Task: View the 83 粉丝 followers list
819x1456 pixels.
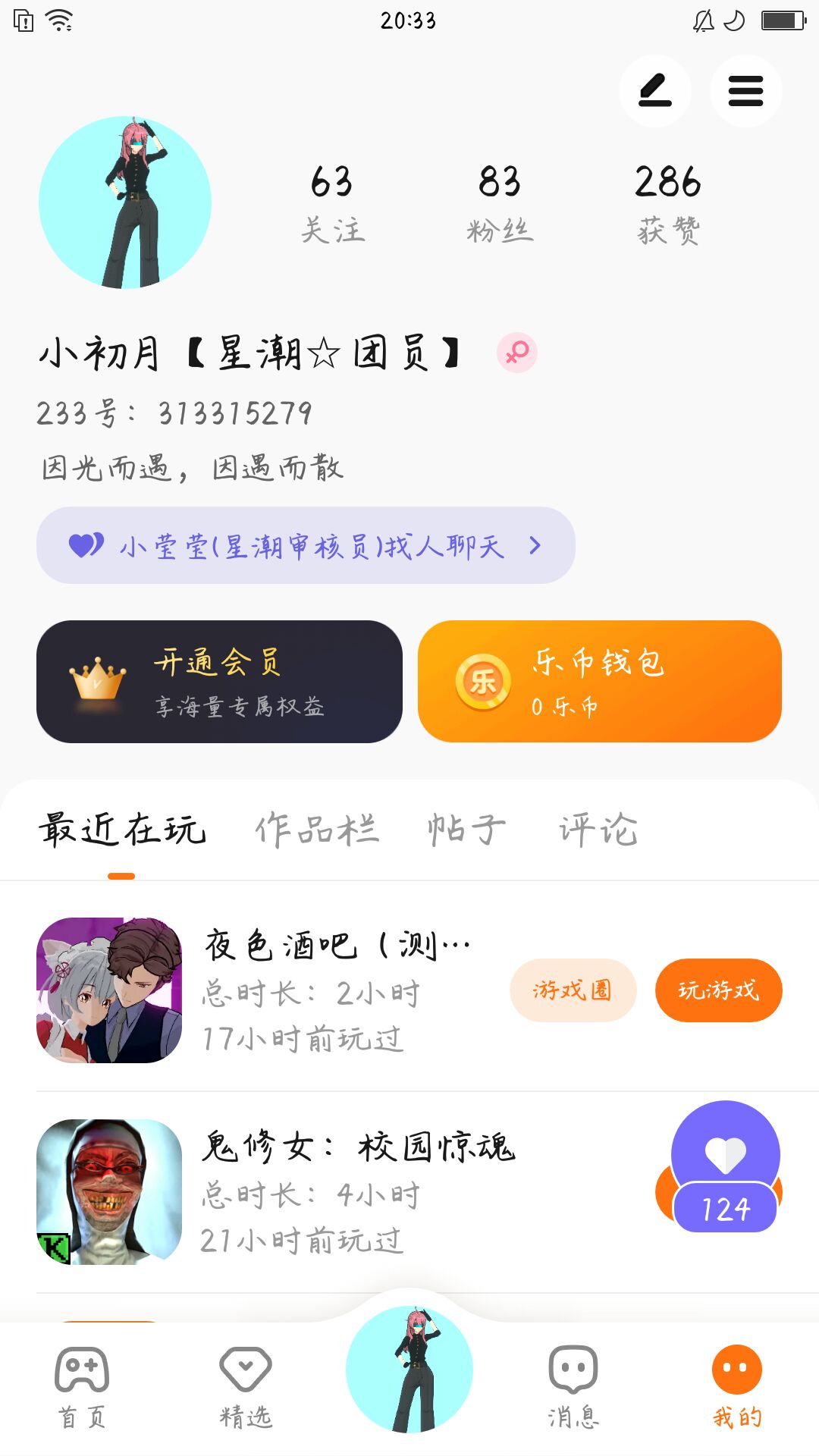Action: tap(500, 202)
